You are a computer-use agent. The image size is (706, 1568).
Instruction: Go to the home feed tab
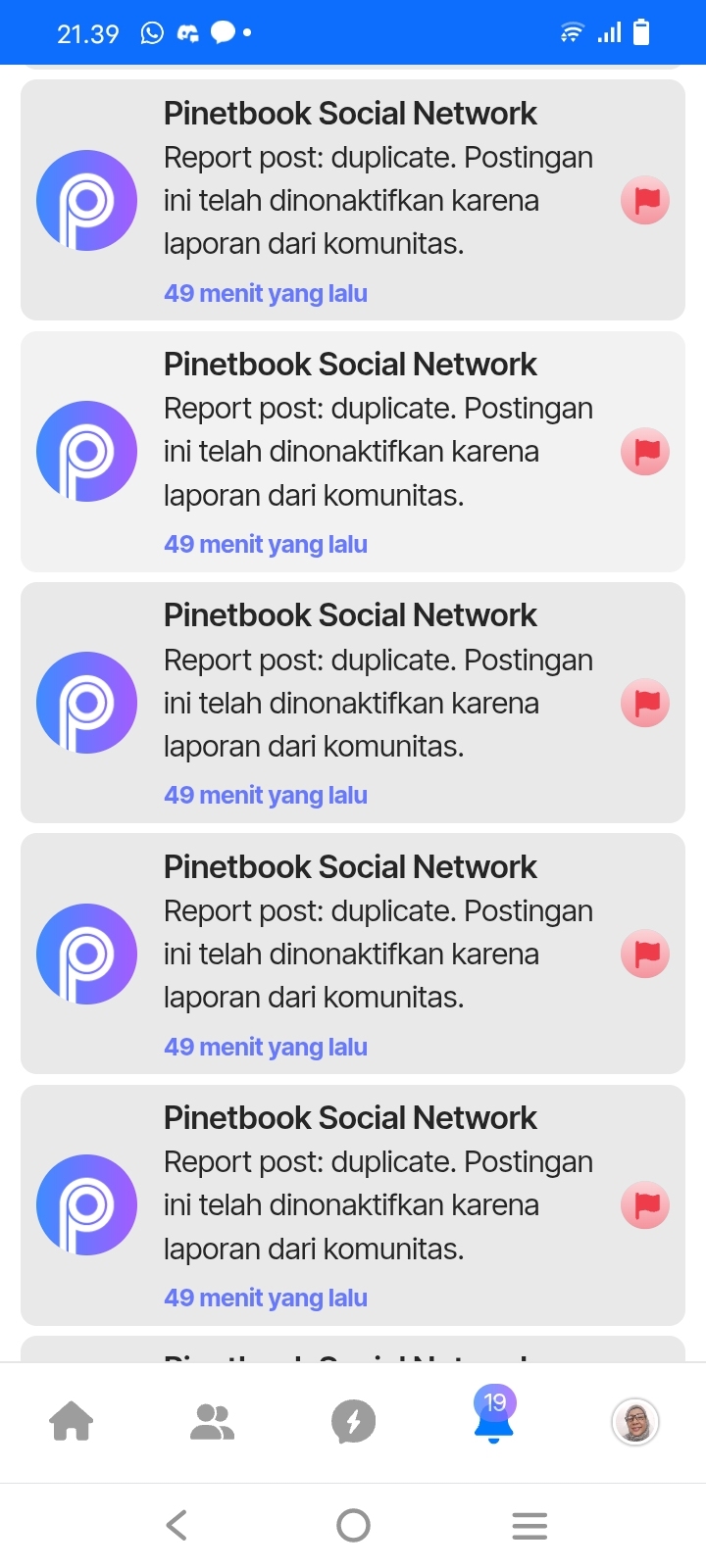72,1421
